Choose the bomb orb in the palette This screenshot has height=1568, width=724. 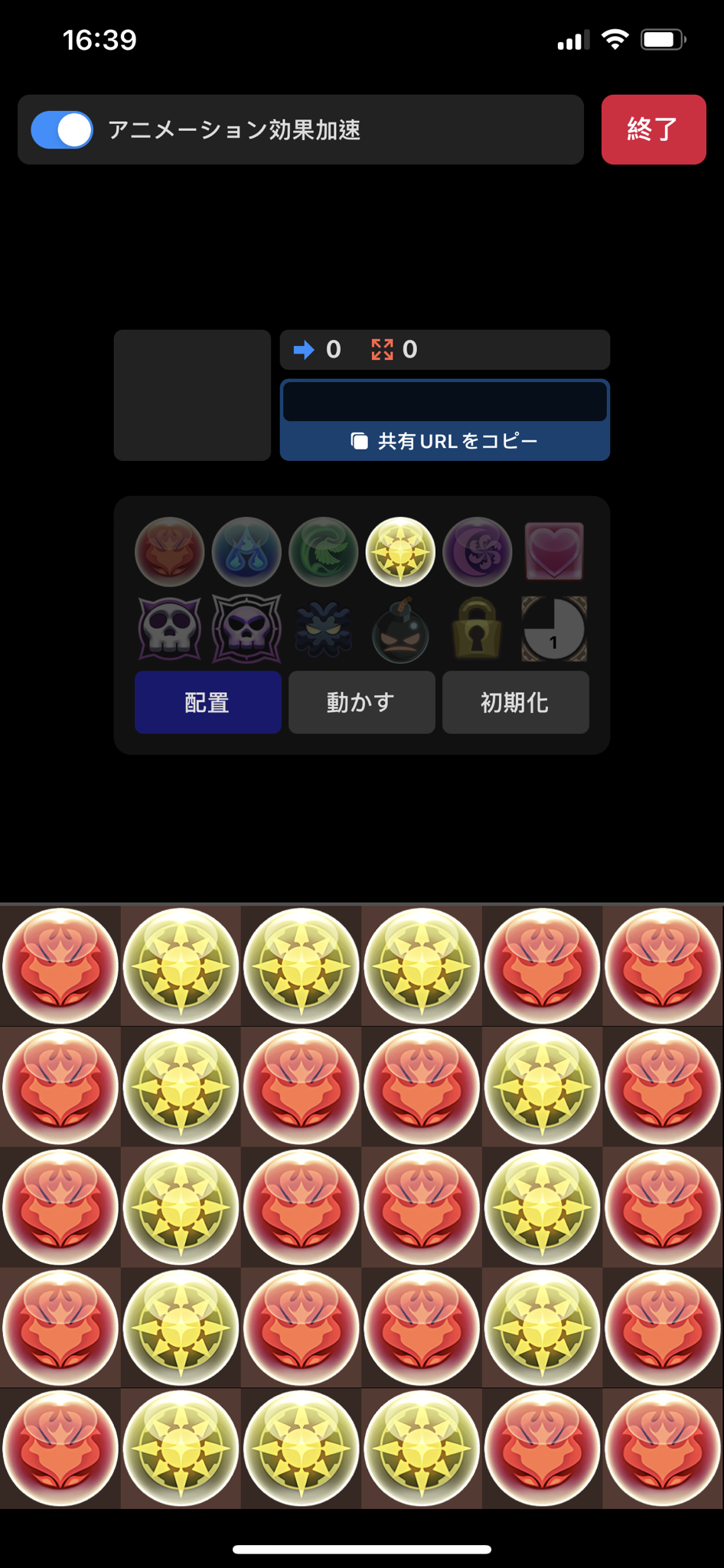pos(400,629)
